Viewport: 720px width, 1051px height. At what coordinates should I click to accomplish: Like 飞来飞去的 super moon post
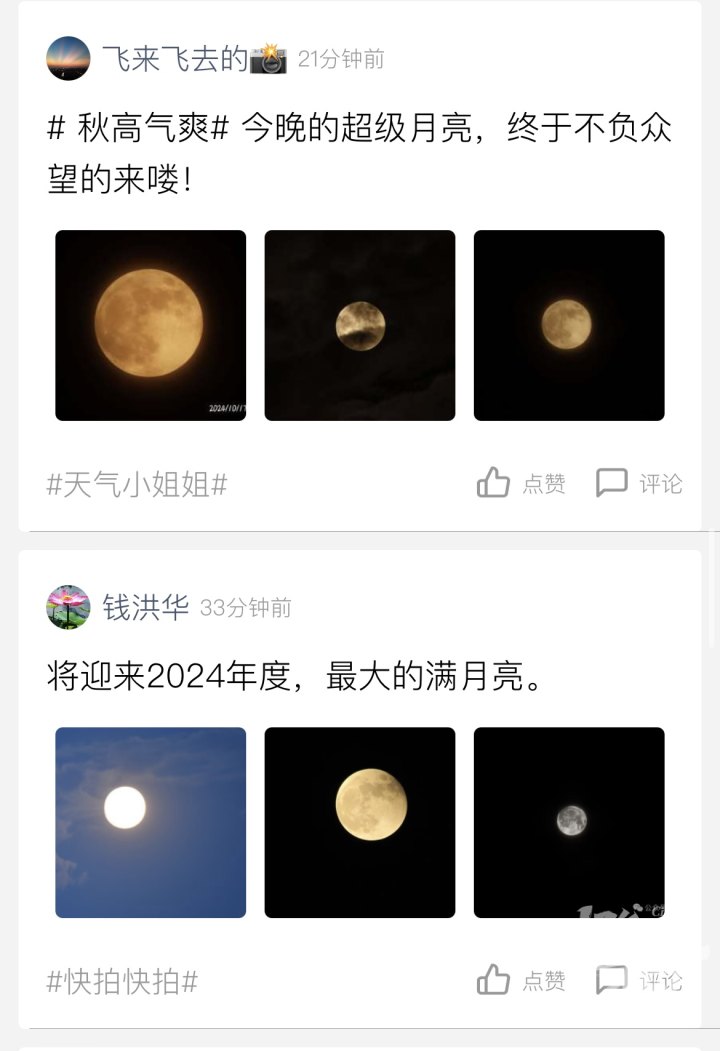click(521, 484)
